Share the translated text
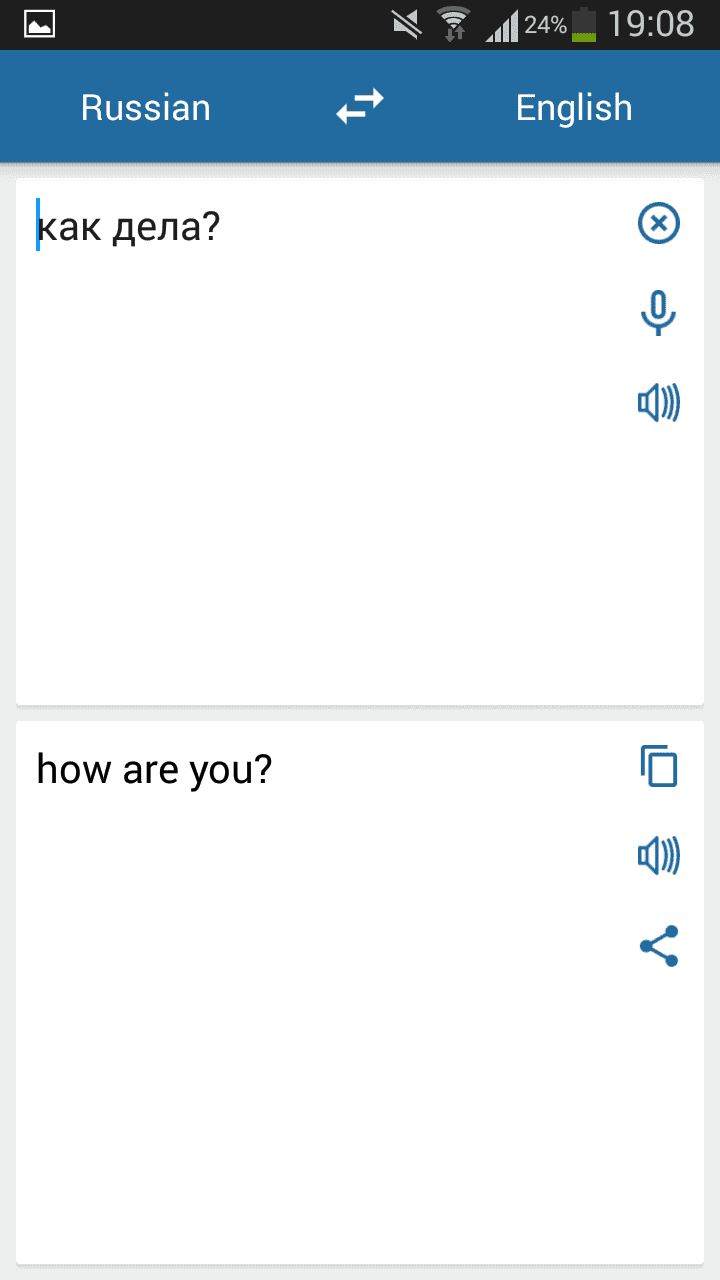The height and width of the screenshot is (1280, 720). (658, 946)
